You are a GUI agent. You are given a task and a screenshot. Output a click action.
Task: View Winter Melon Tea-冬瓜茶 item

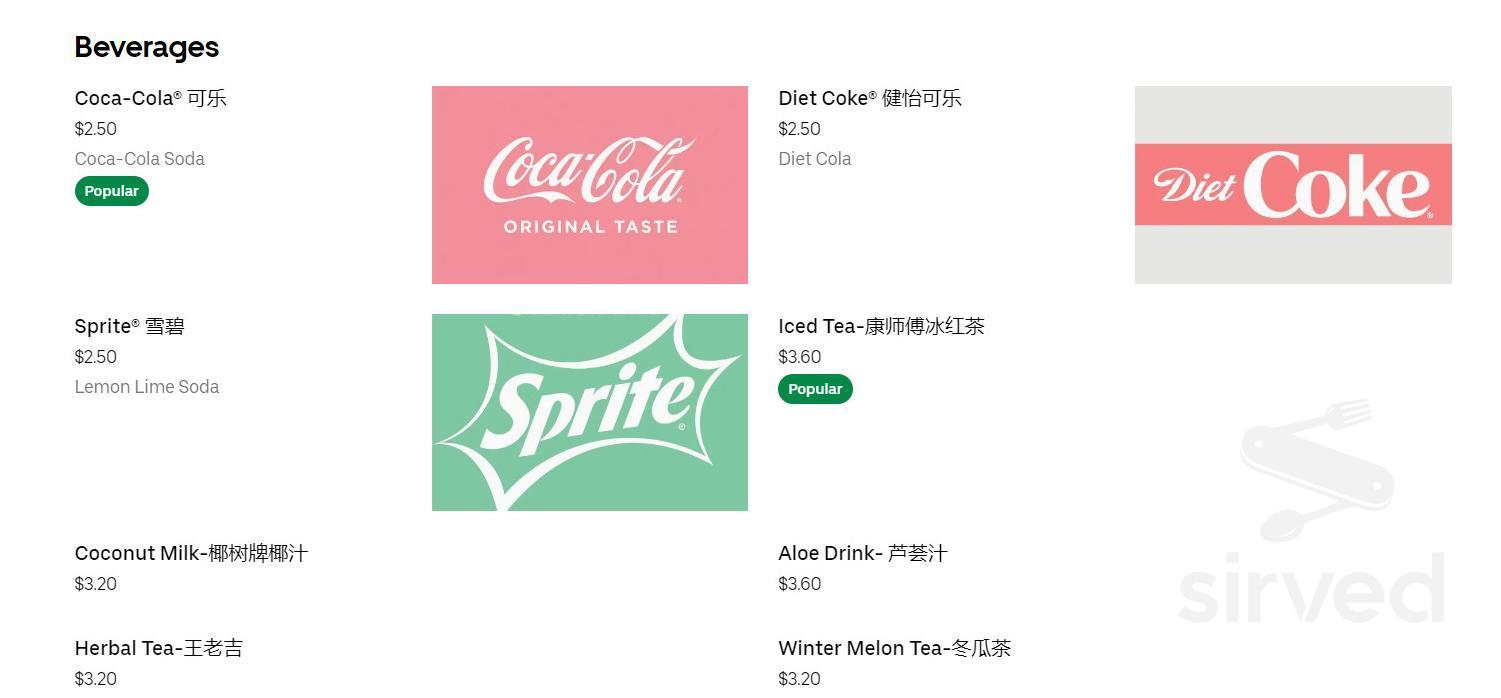click(x=894, y=648)
